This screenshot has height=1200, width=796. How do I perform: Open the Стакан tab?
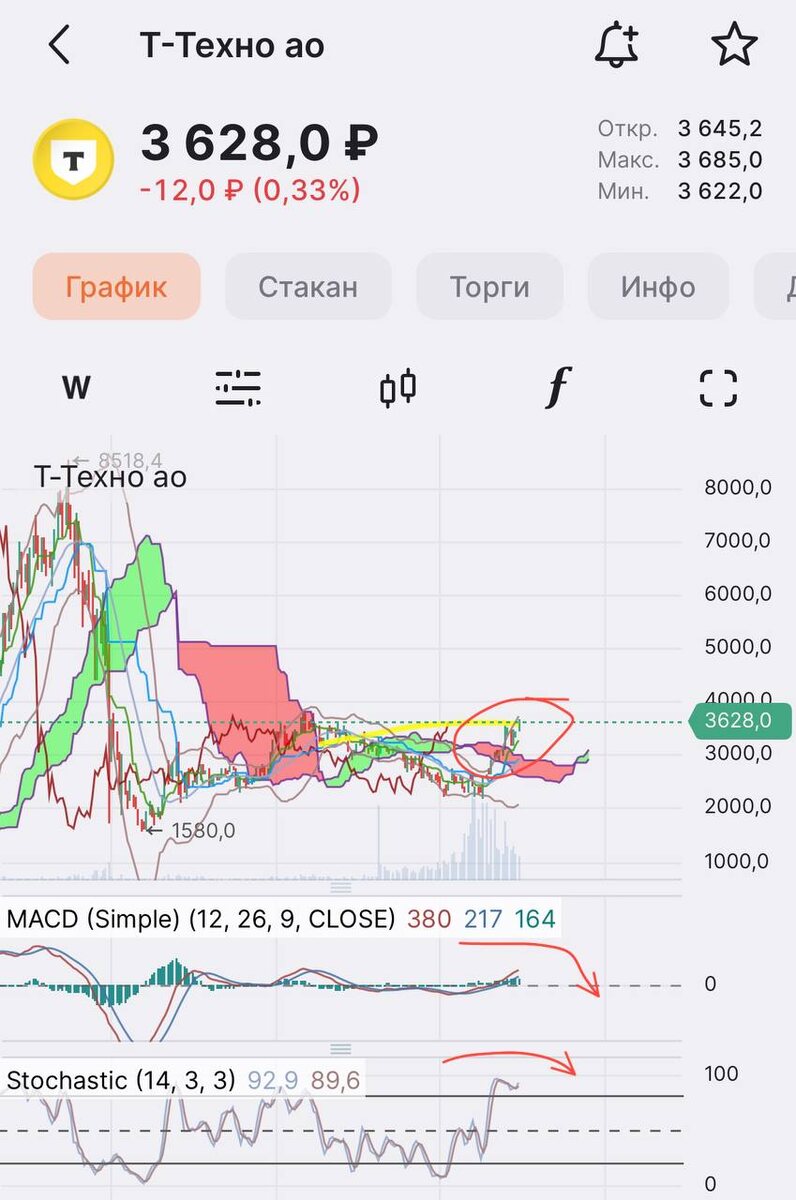[308, 287]
